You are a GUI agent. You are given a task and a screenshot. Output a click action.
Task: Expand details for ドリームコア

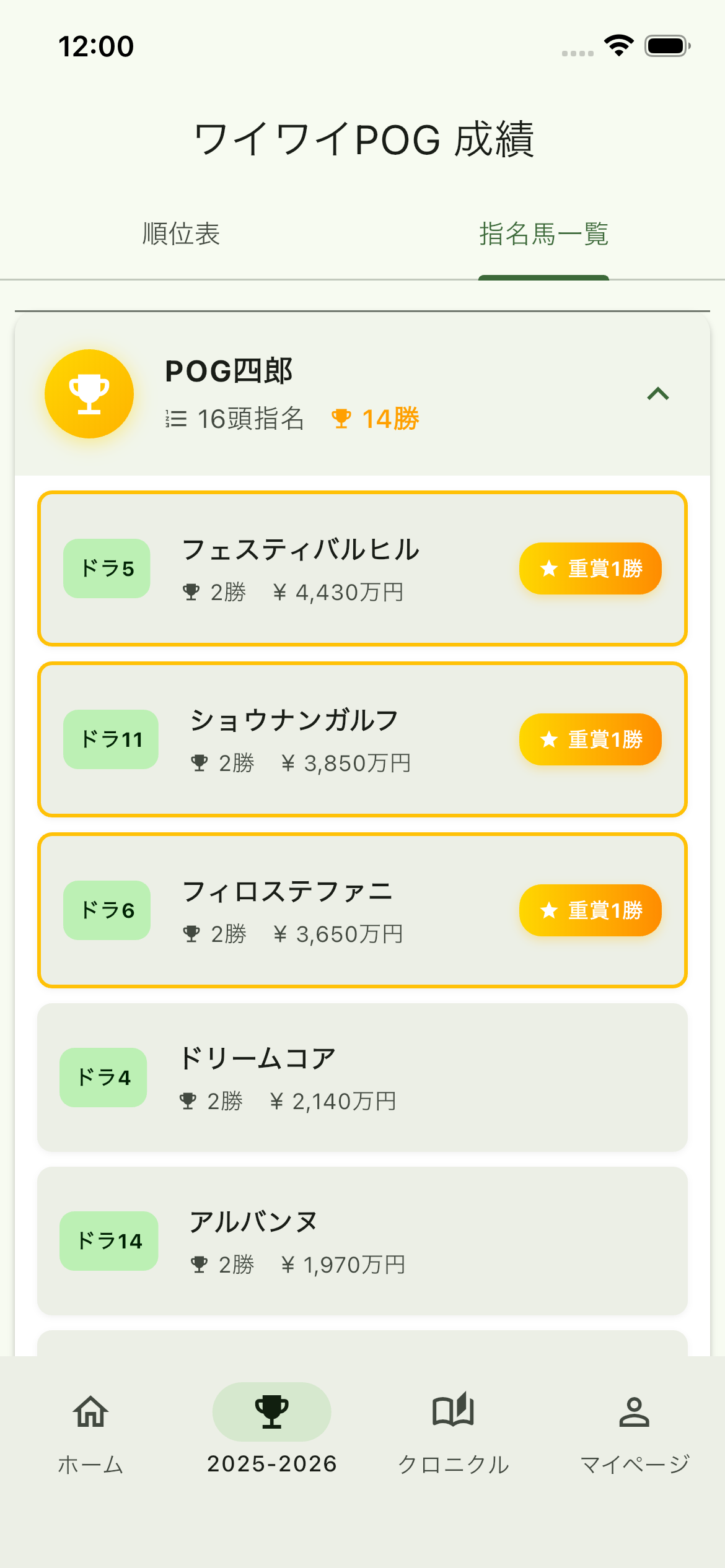tap(362, 1078)
